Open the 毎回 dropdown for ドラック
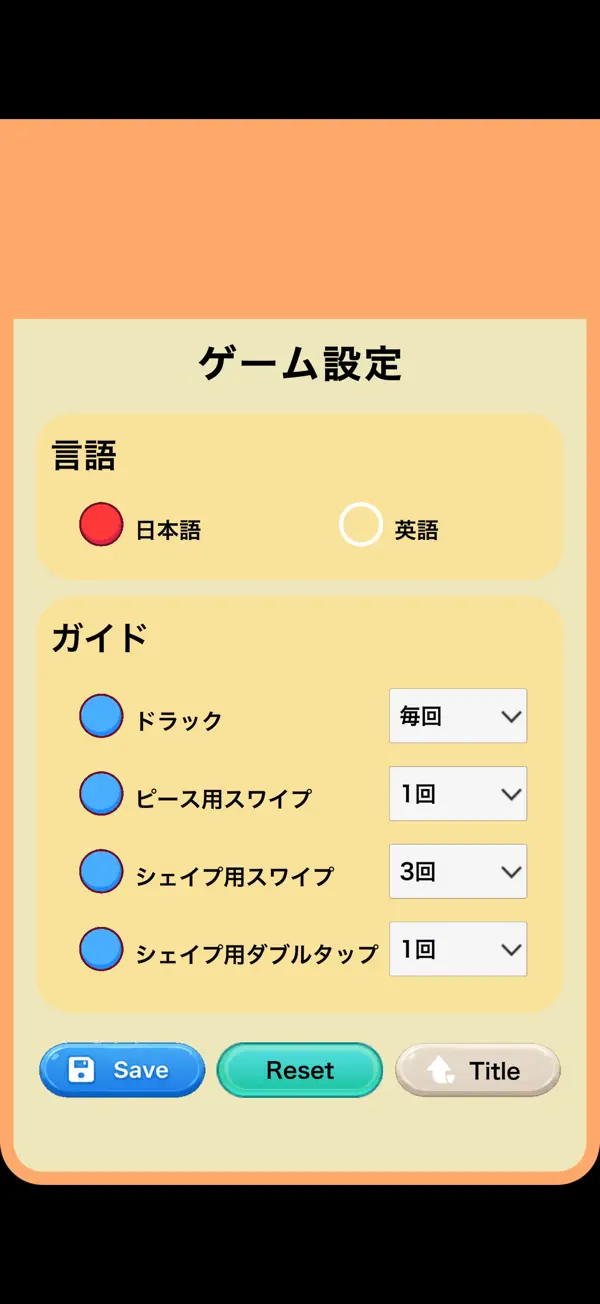The width and height of the screenshot is (600, 1304). coord(458,716)
